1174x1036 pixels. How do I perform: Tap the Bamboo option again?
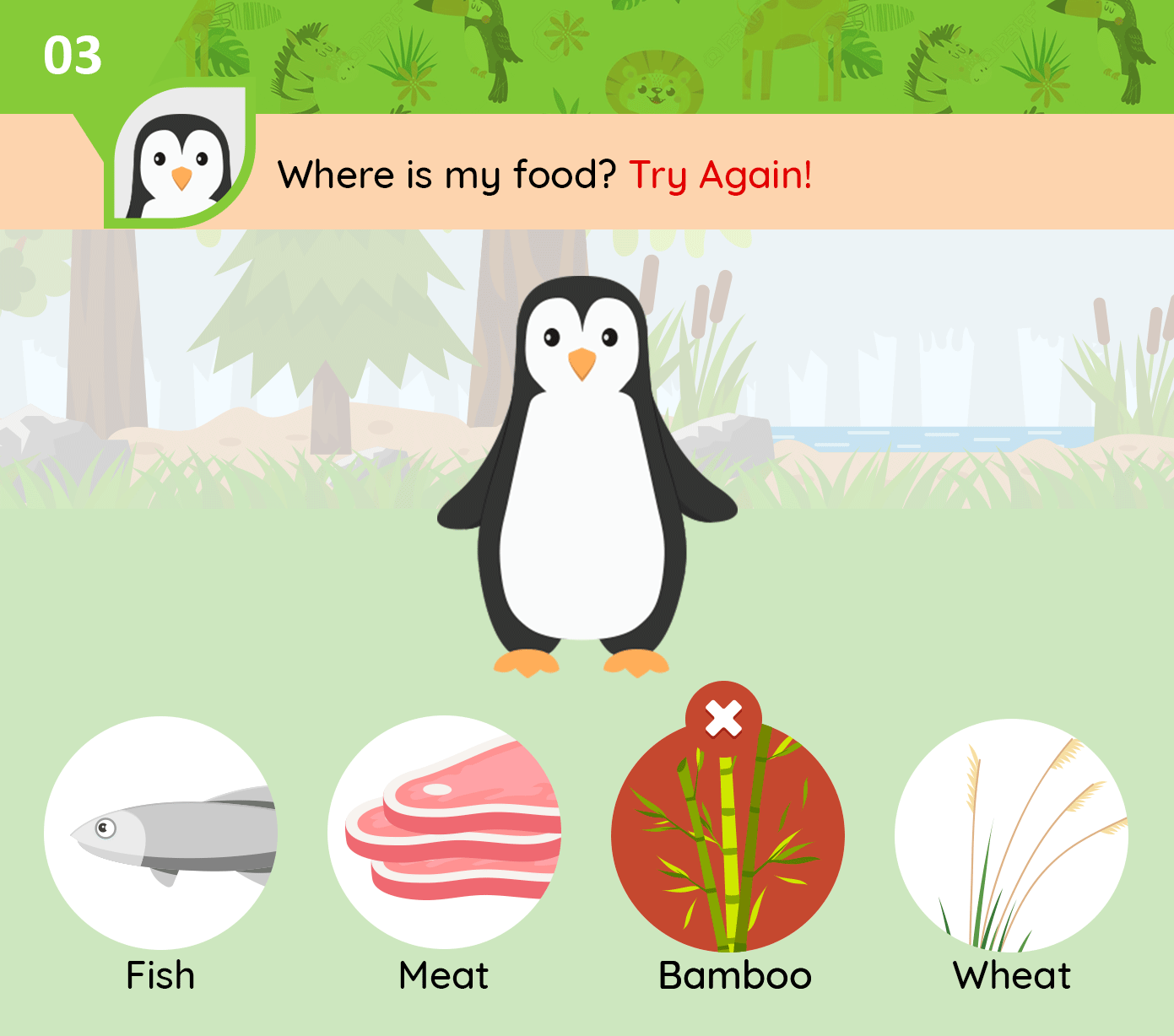[x=728, y=835]
